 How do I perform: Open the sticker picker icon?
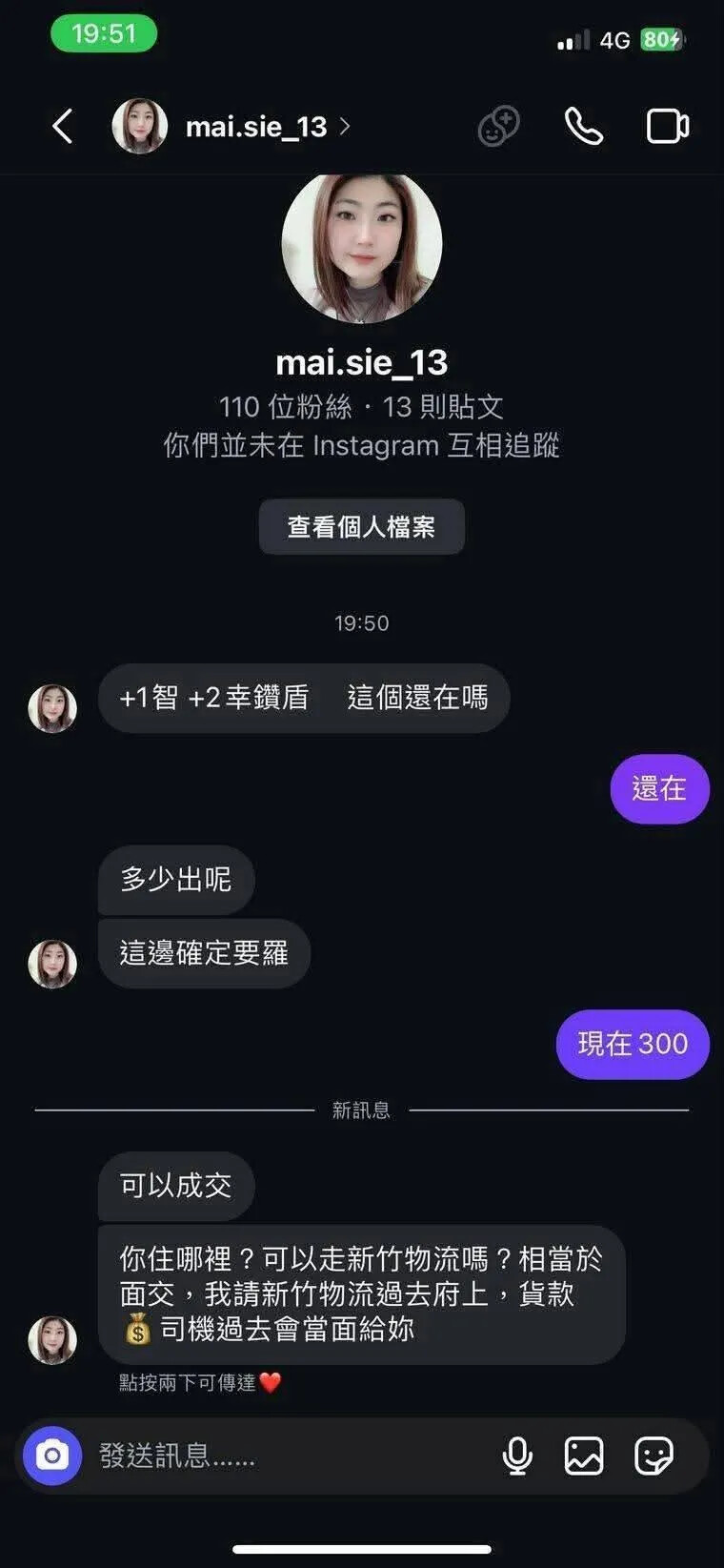654,1456
